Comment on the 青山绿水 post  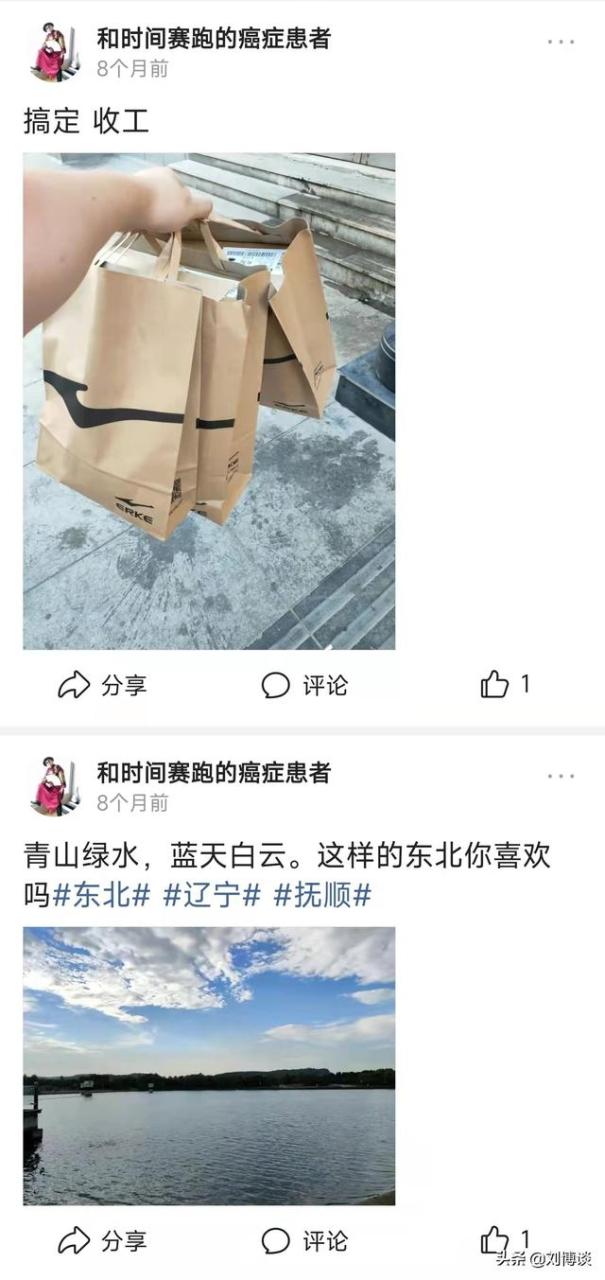point(305,1242)
